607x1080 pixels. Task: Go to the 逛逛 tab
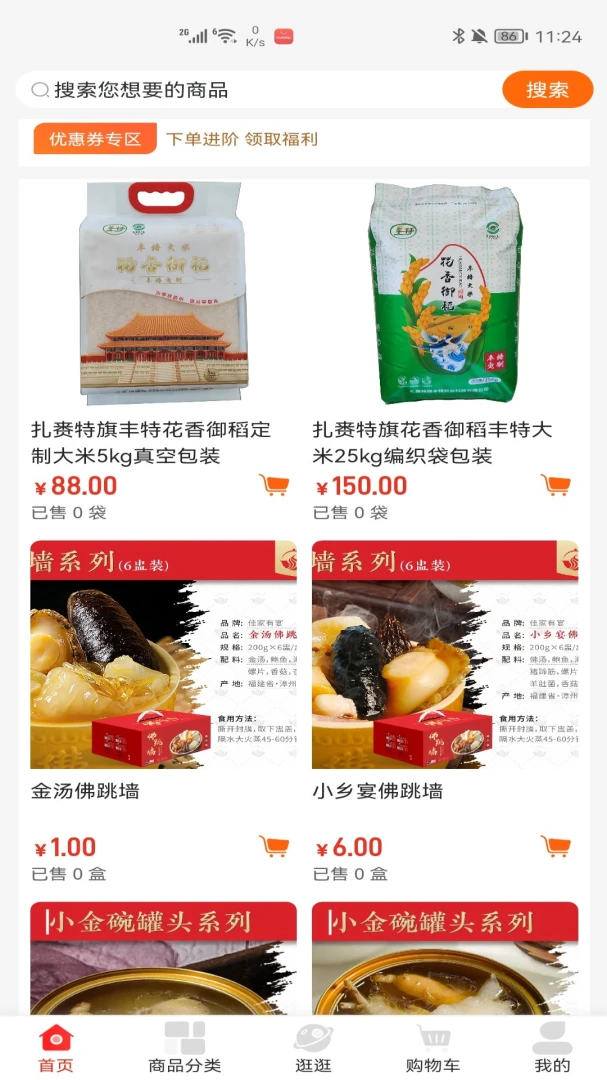[313, 1048]
